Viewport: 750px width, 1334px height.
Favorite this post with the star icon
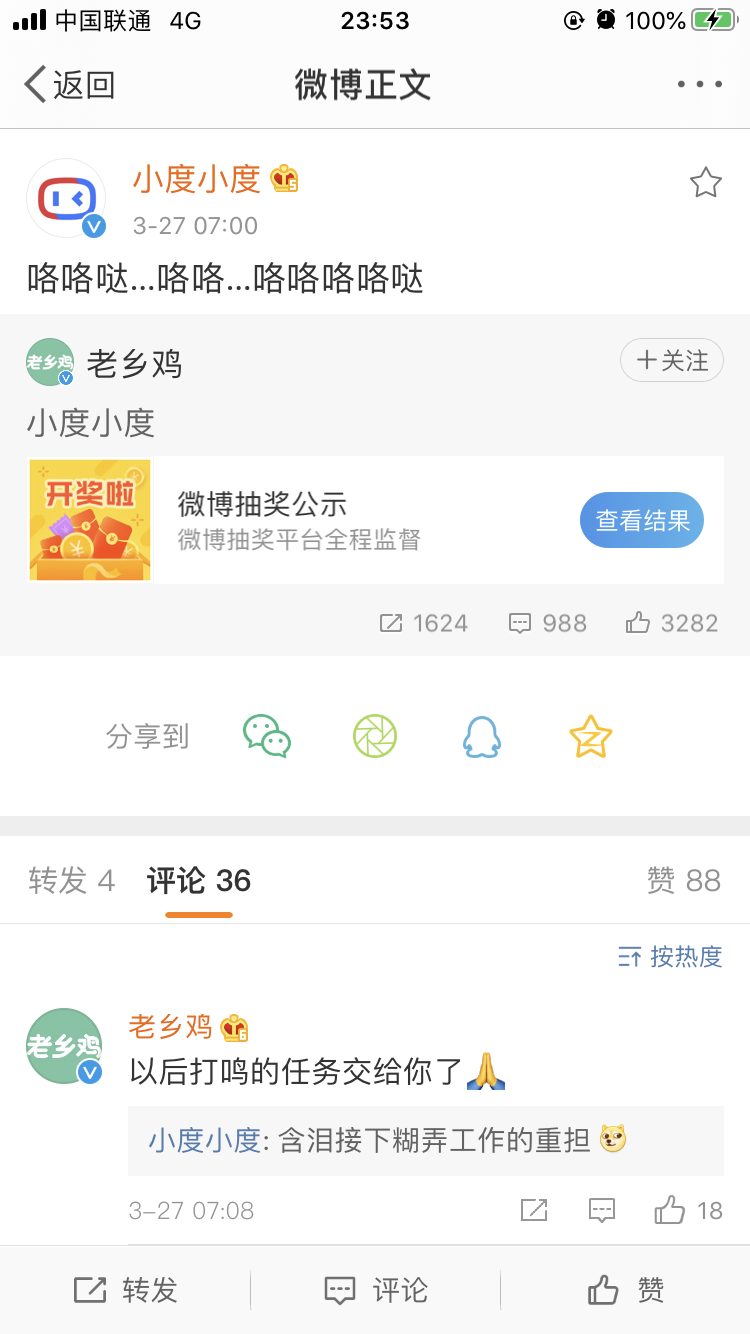point(706,183)
